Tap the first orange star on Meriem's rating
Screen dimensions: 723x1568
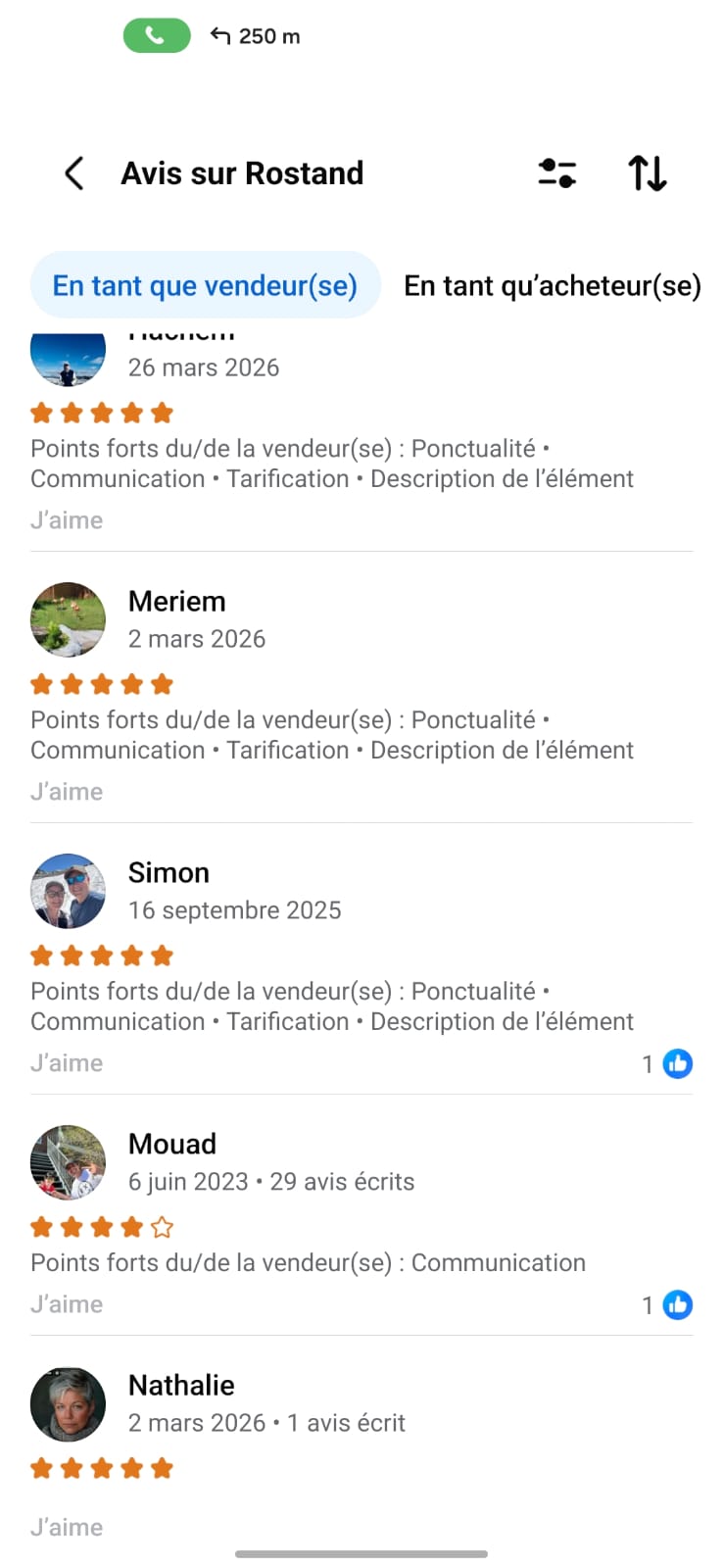pos(42,683)
